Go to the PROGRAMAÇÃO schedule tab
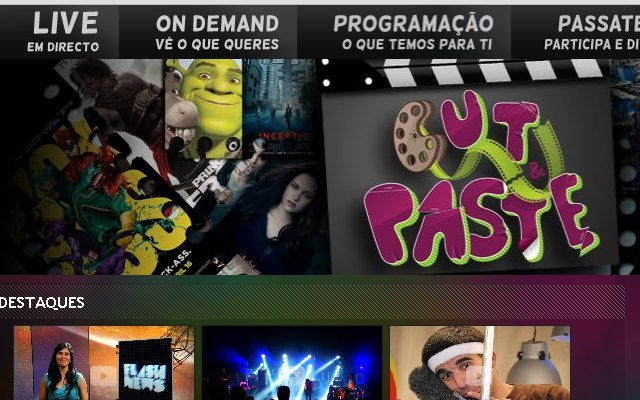 pos(412,32)
